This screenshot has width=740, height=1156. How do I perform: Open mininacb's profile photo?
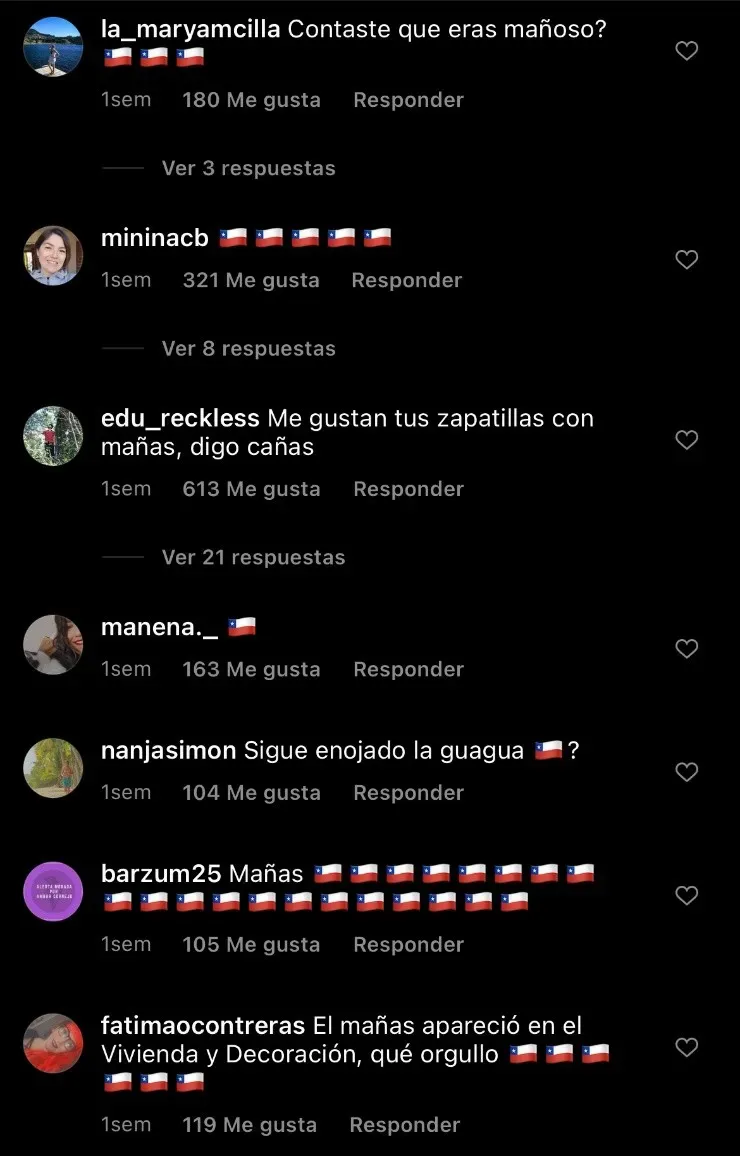[x=53, y=256]
